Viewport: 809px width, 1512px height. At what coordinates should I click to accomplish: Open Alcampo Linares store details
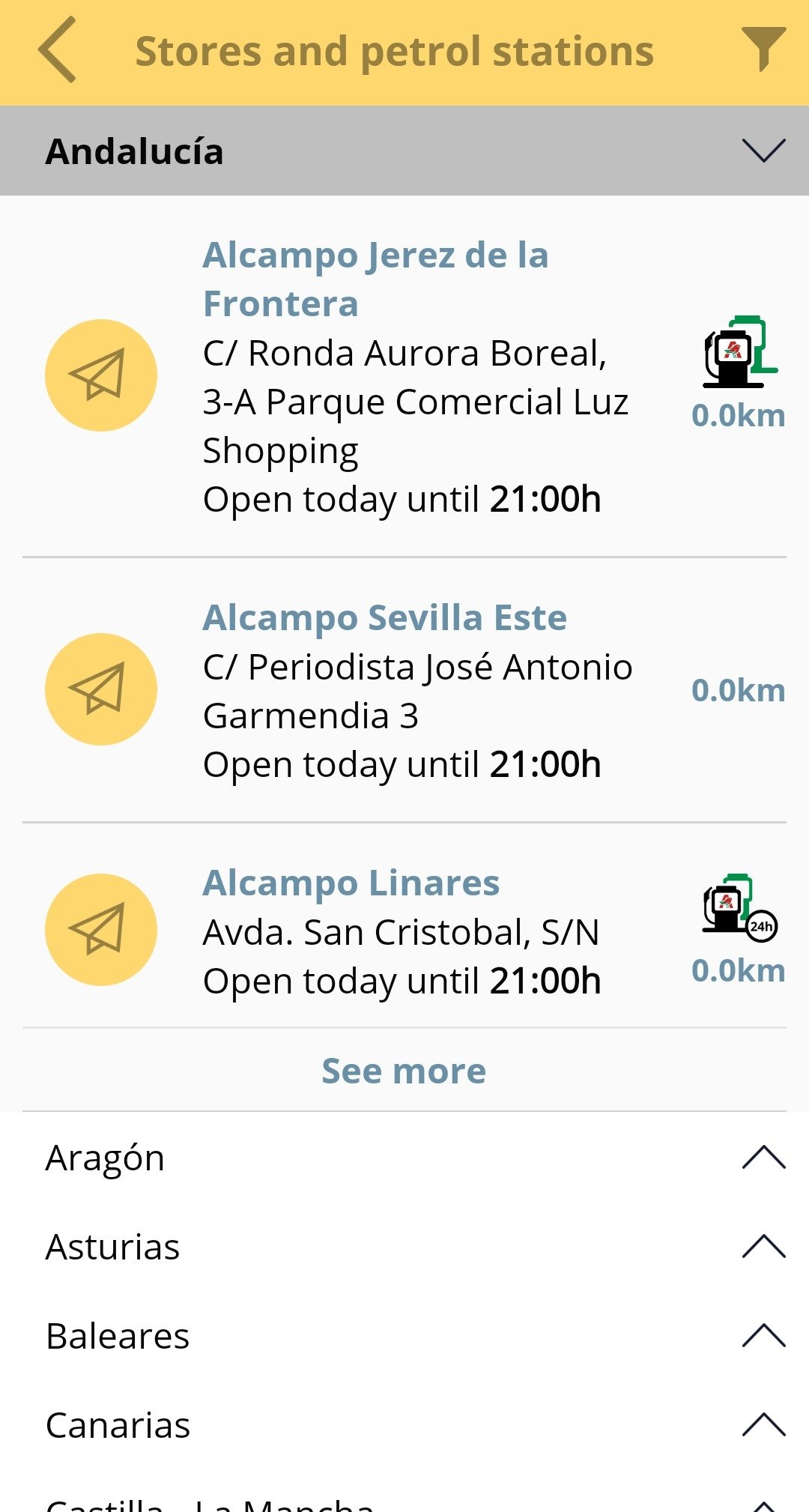click(351, 883)
